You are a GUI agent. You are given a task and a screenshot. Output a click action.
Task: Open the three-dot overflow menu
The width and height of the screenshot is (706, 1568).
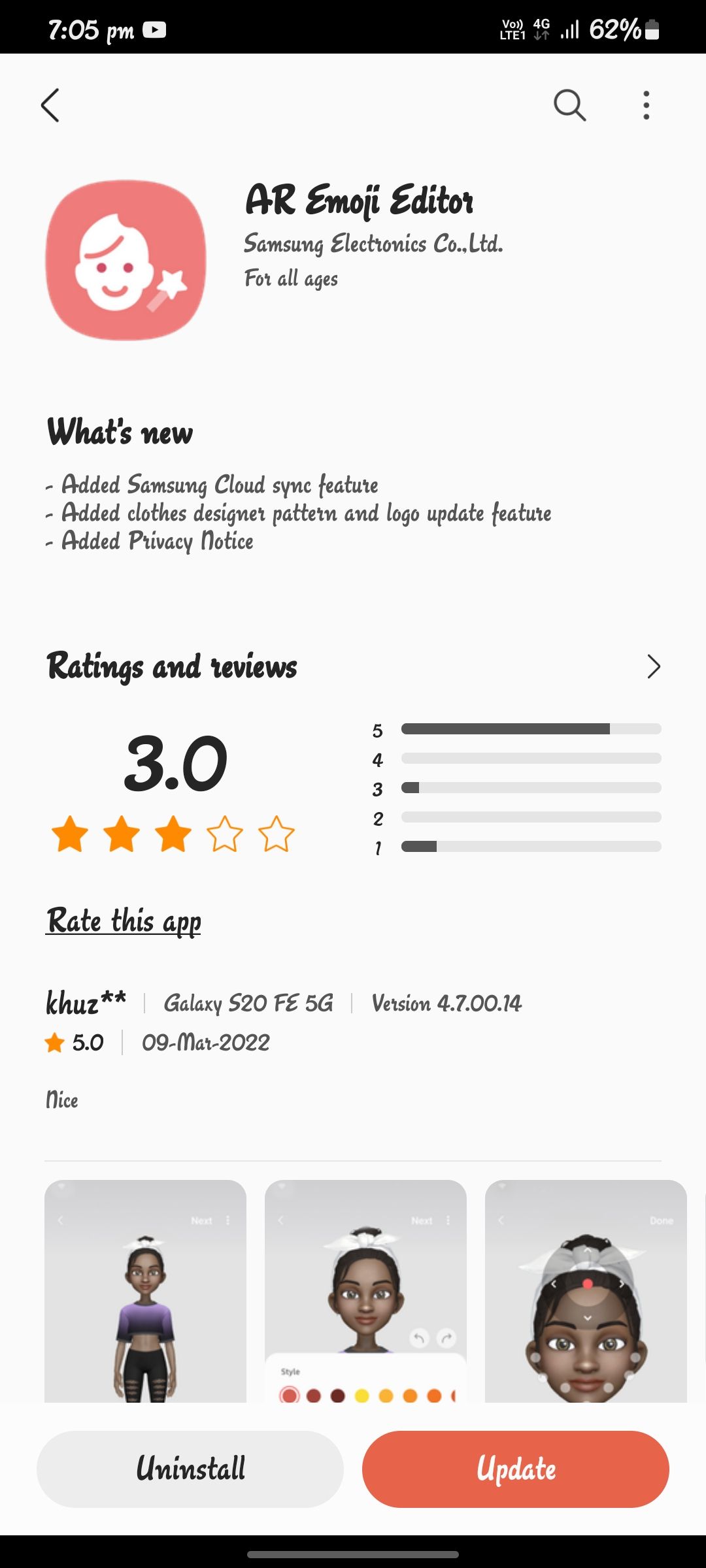pyautogui.click(x=646, y=105)
